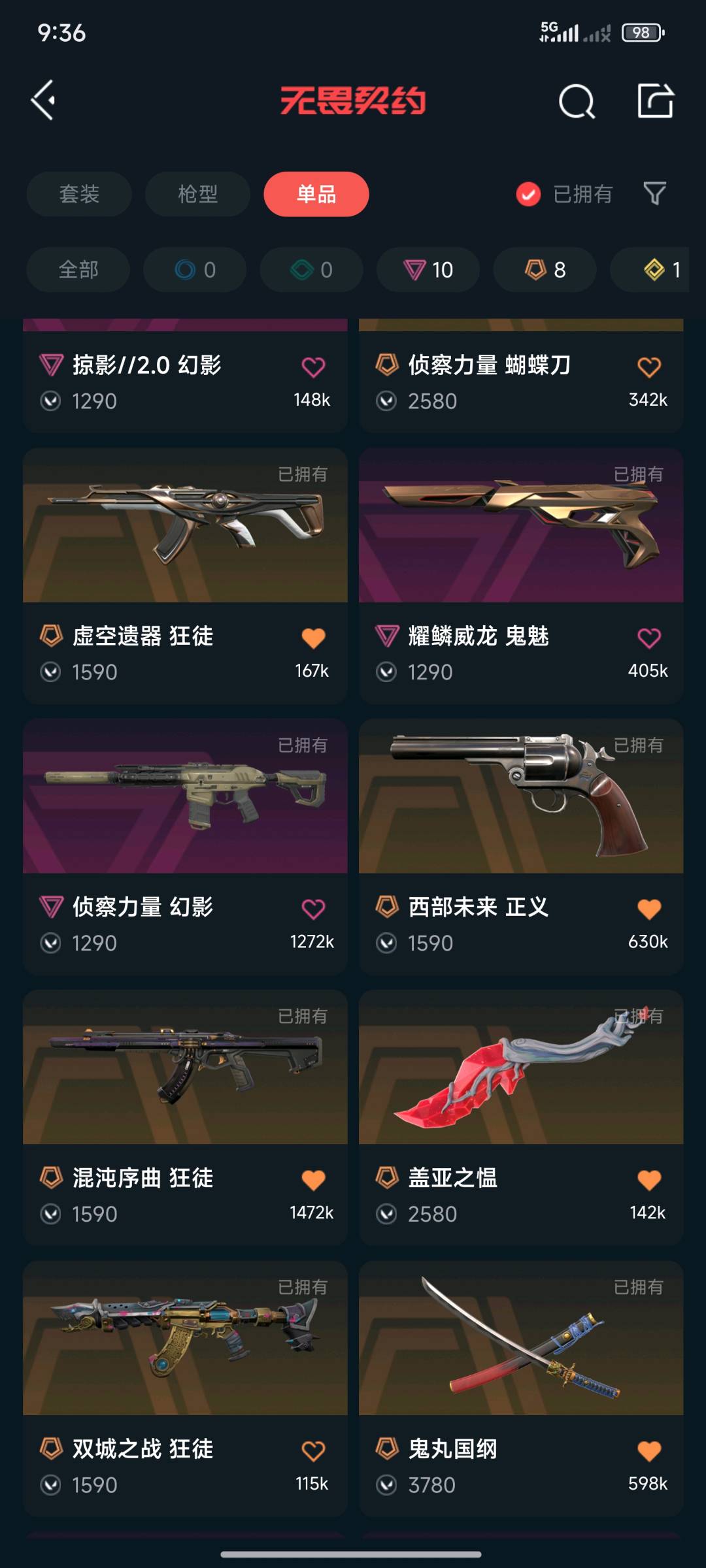Tap the share icon in the top bar
The height and width of the screenshot is (1568, 706).
[655, 101]
